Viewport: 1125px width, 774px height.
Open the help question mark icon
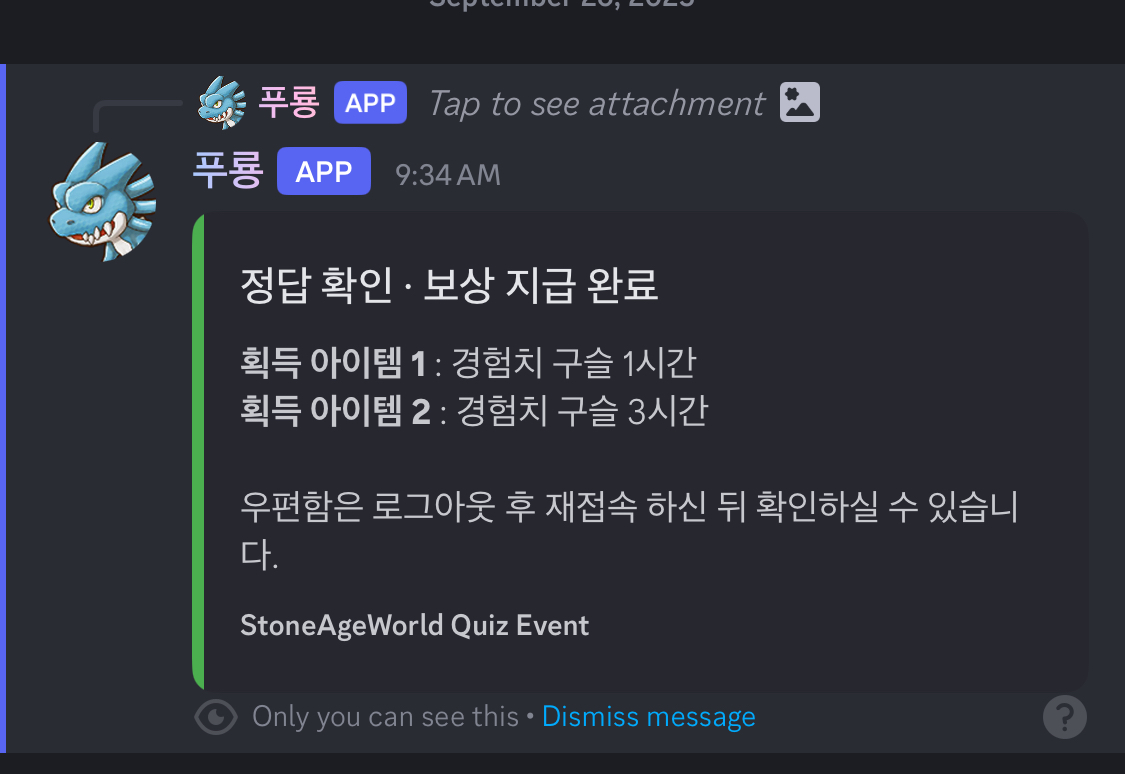tap(1064, 716)
